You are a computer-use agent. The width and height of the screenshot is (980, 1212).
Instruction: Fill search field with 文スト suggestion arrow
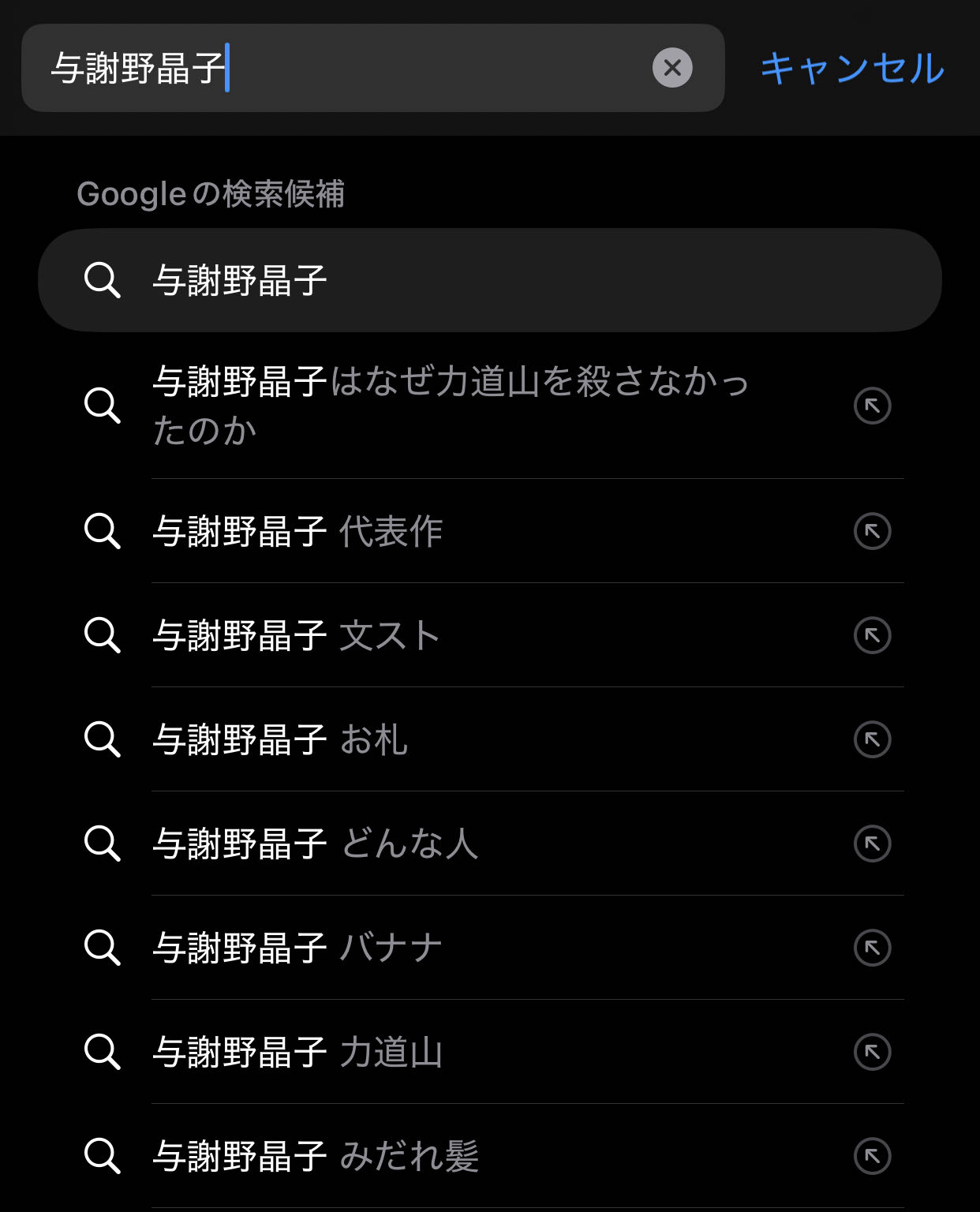(872, 635)
